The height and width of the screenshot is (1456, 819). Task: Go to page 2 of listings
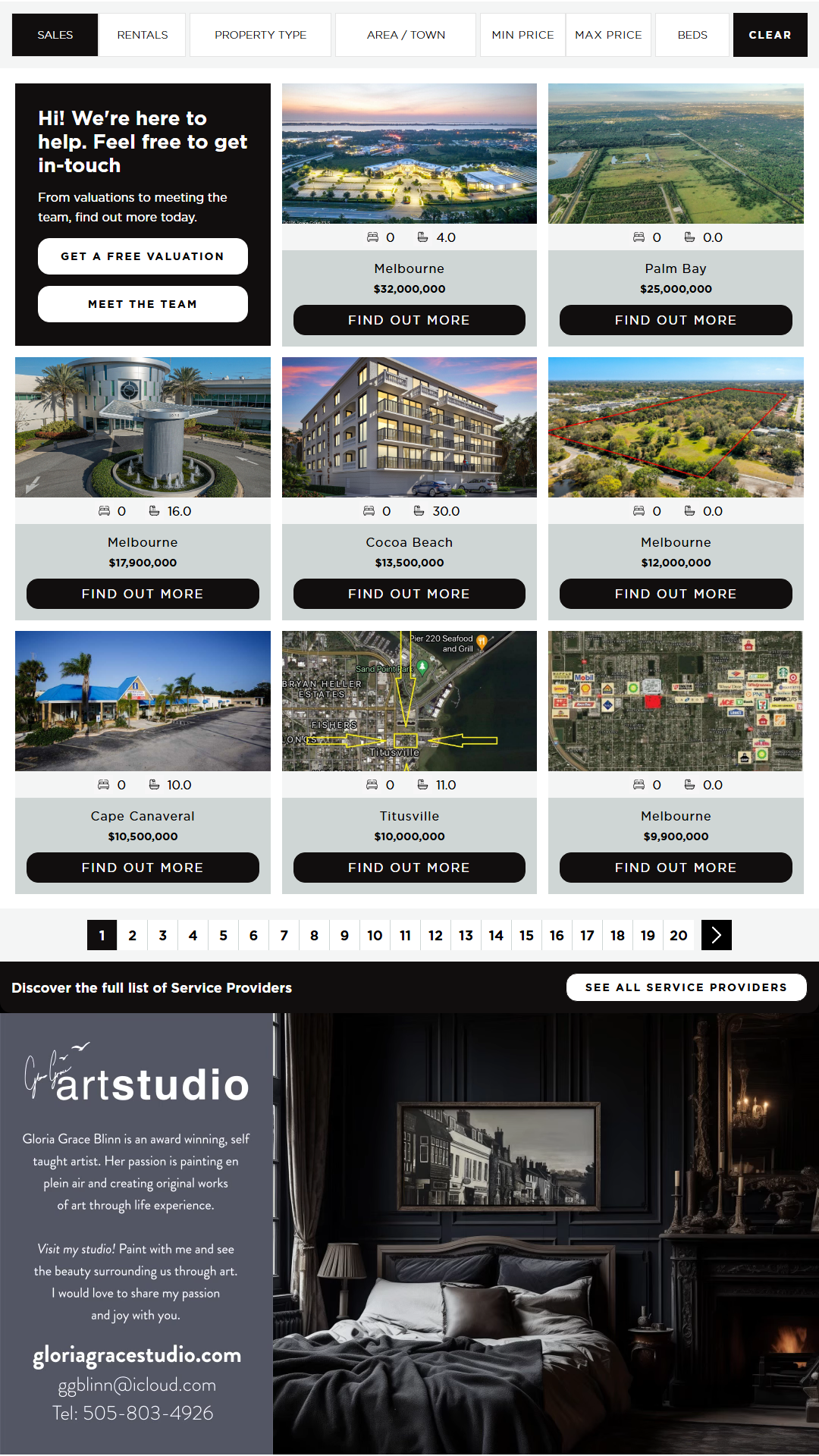click(x=133, y=935)
